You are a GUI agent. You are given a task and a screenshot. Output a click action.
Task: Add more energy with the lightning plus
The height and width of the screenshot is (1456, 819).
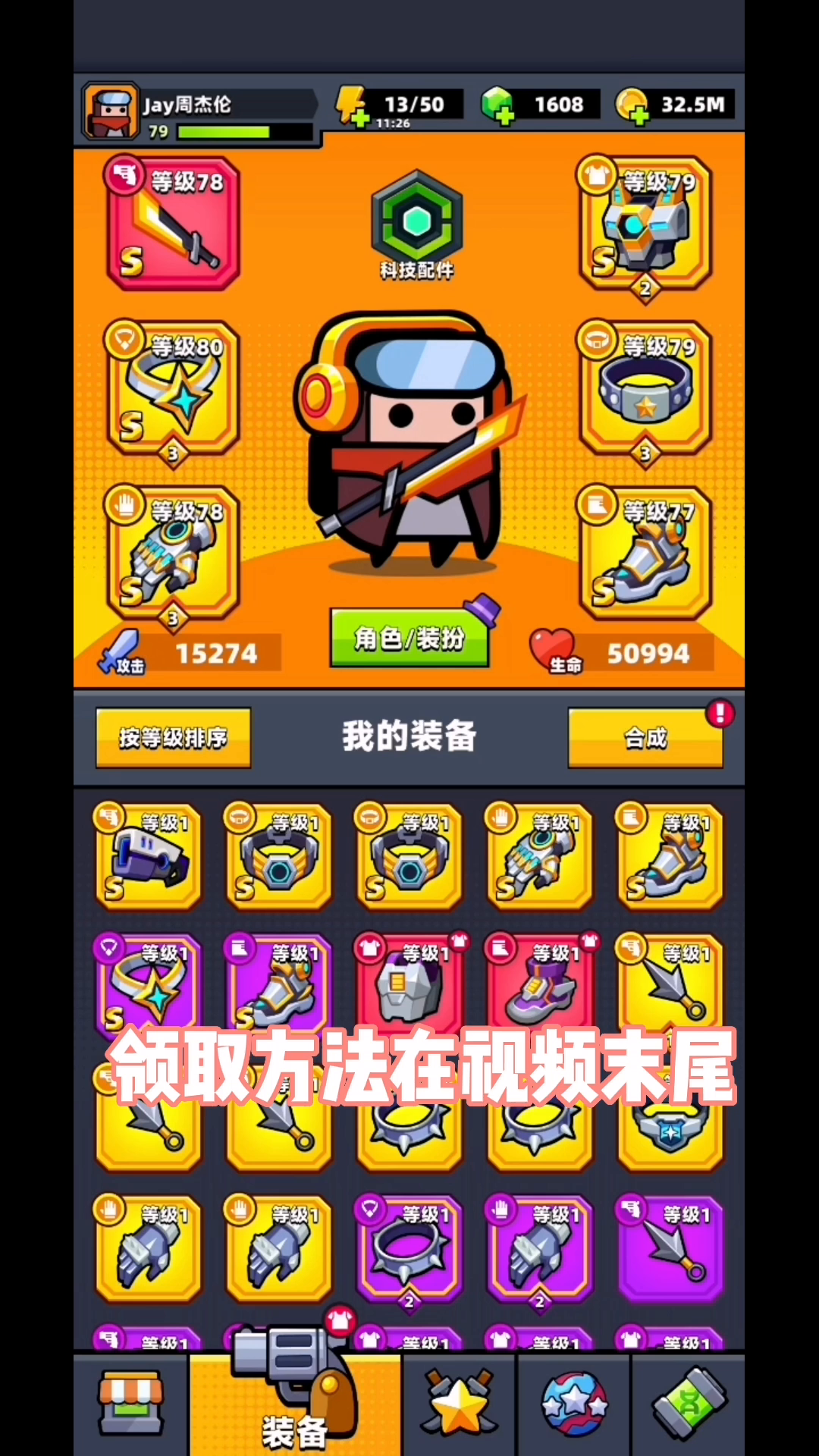pyautogui.click(x=352, y=106)
